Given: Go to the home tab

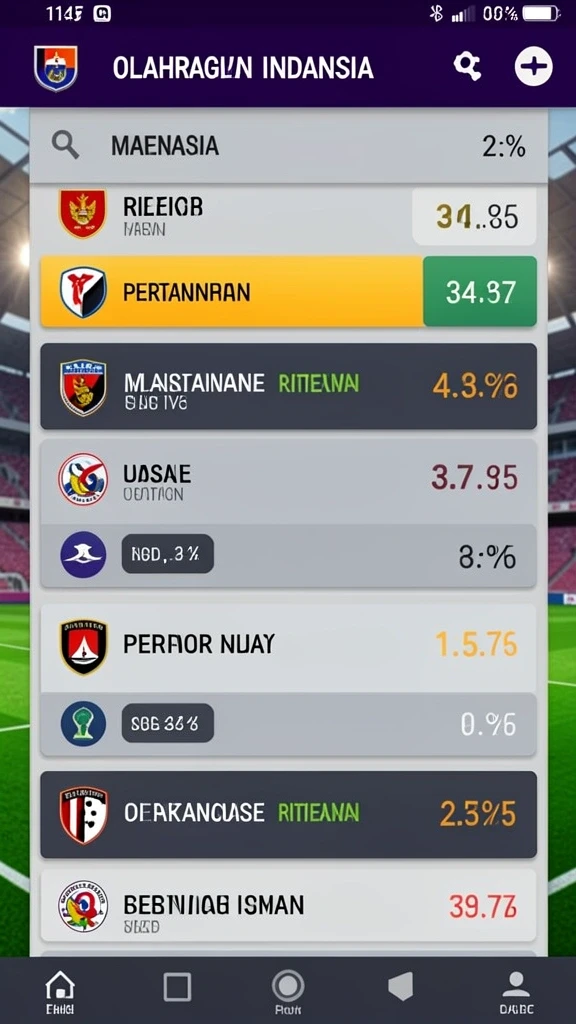Looking at the screenshot, I should click(59, 991).
